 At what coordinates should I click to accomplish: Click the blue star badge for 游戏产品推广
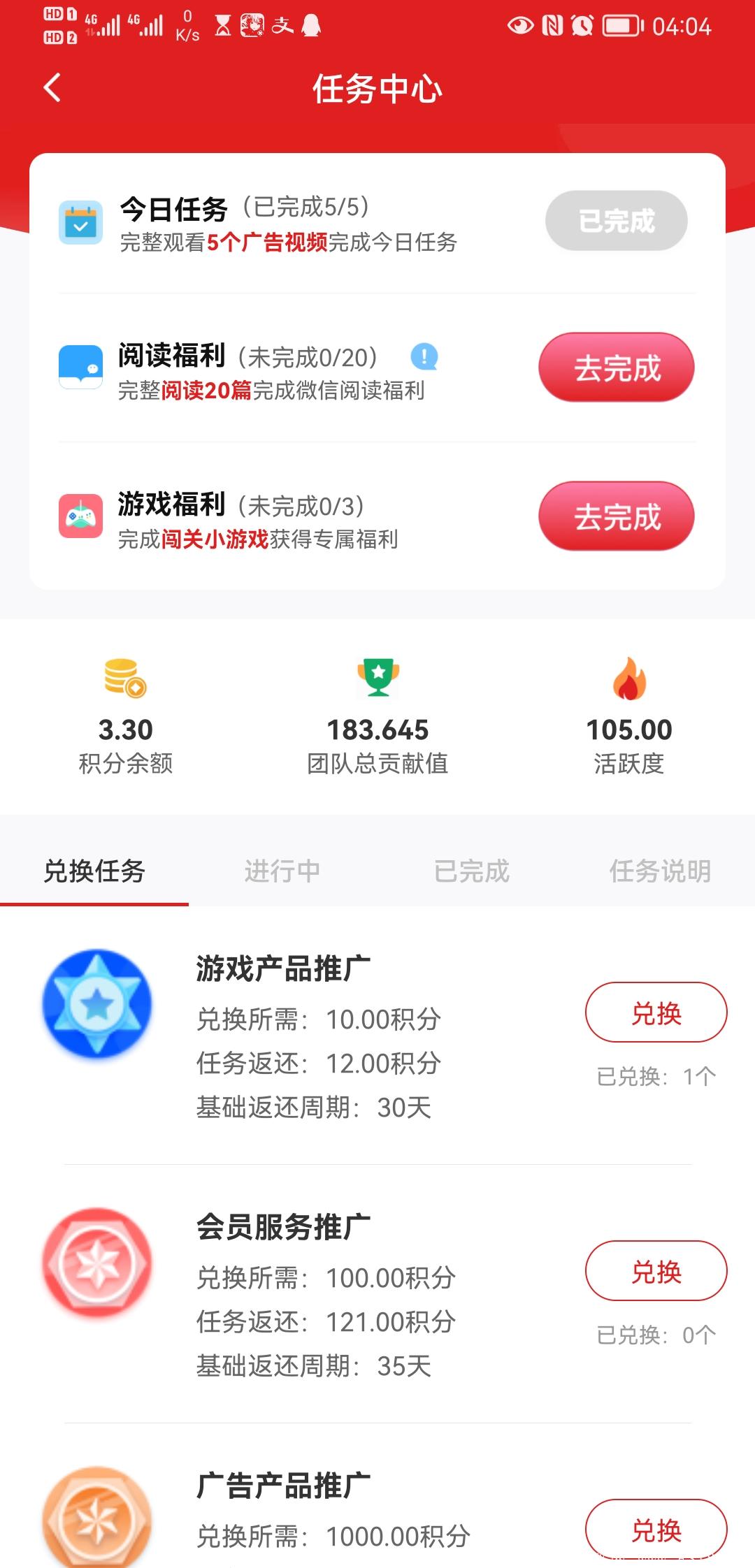[x=98, y=1003]
